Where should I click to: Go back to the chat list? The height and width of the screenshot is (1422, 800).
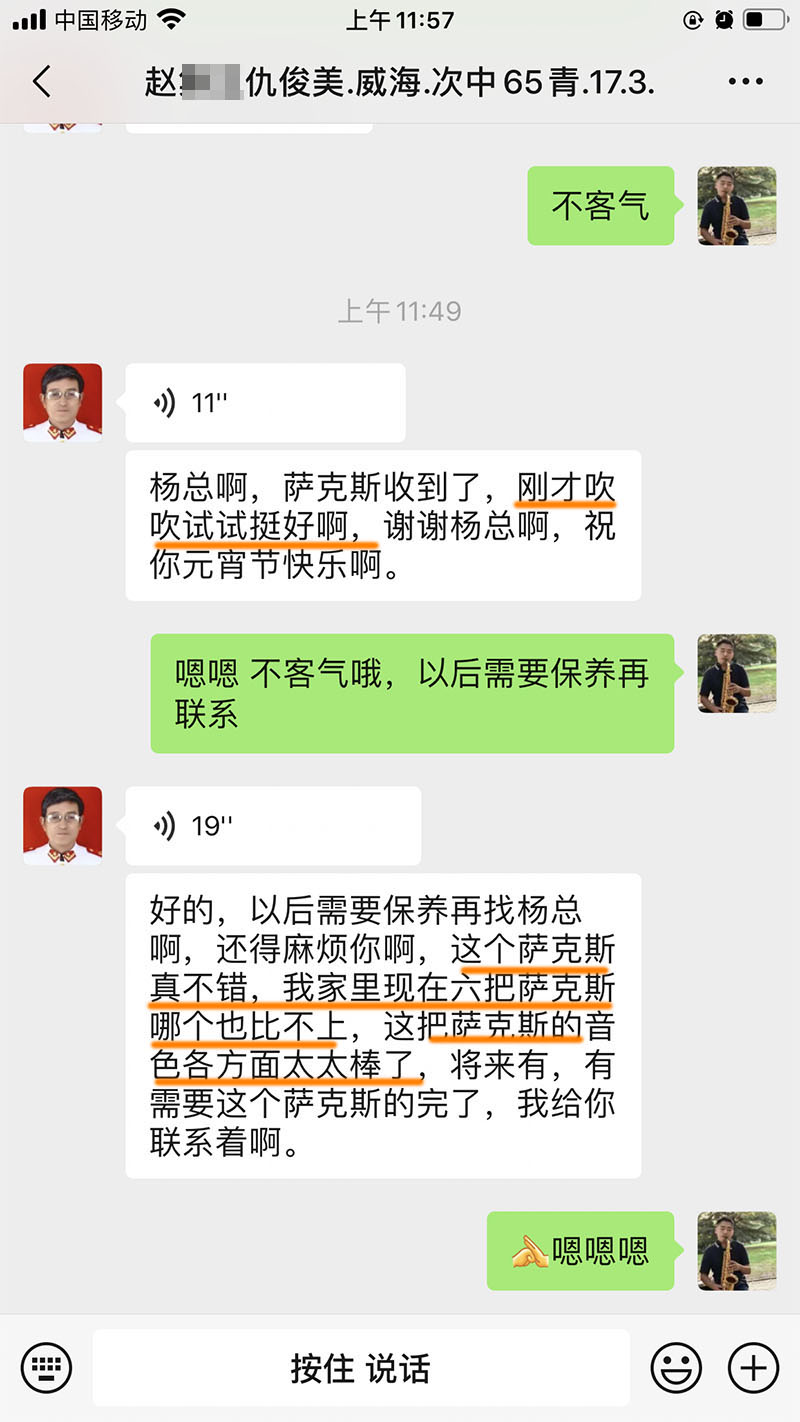[42, 82]
